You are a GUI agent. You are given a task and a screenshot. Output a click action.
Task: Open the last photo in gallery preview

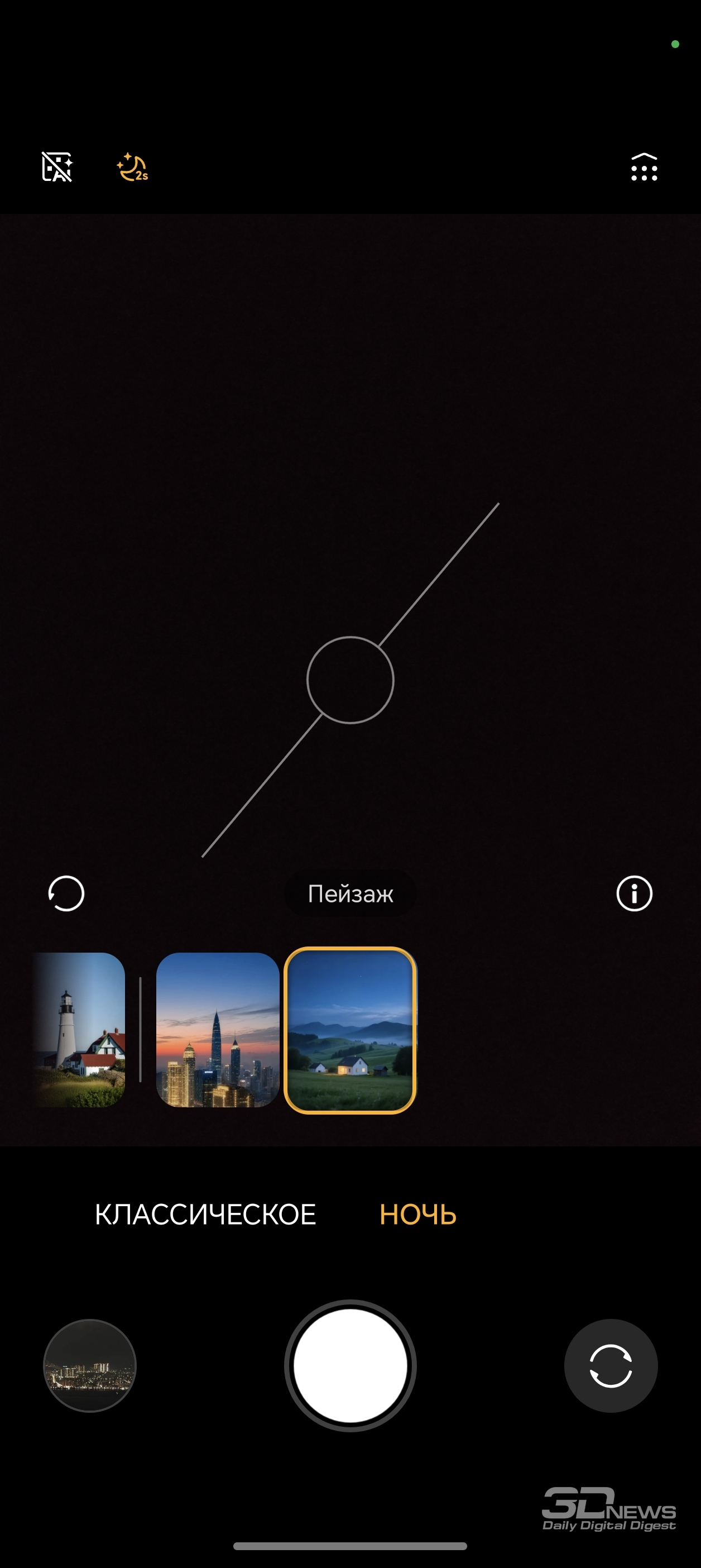[x=90, y=1366]
